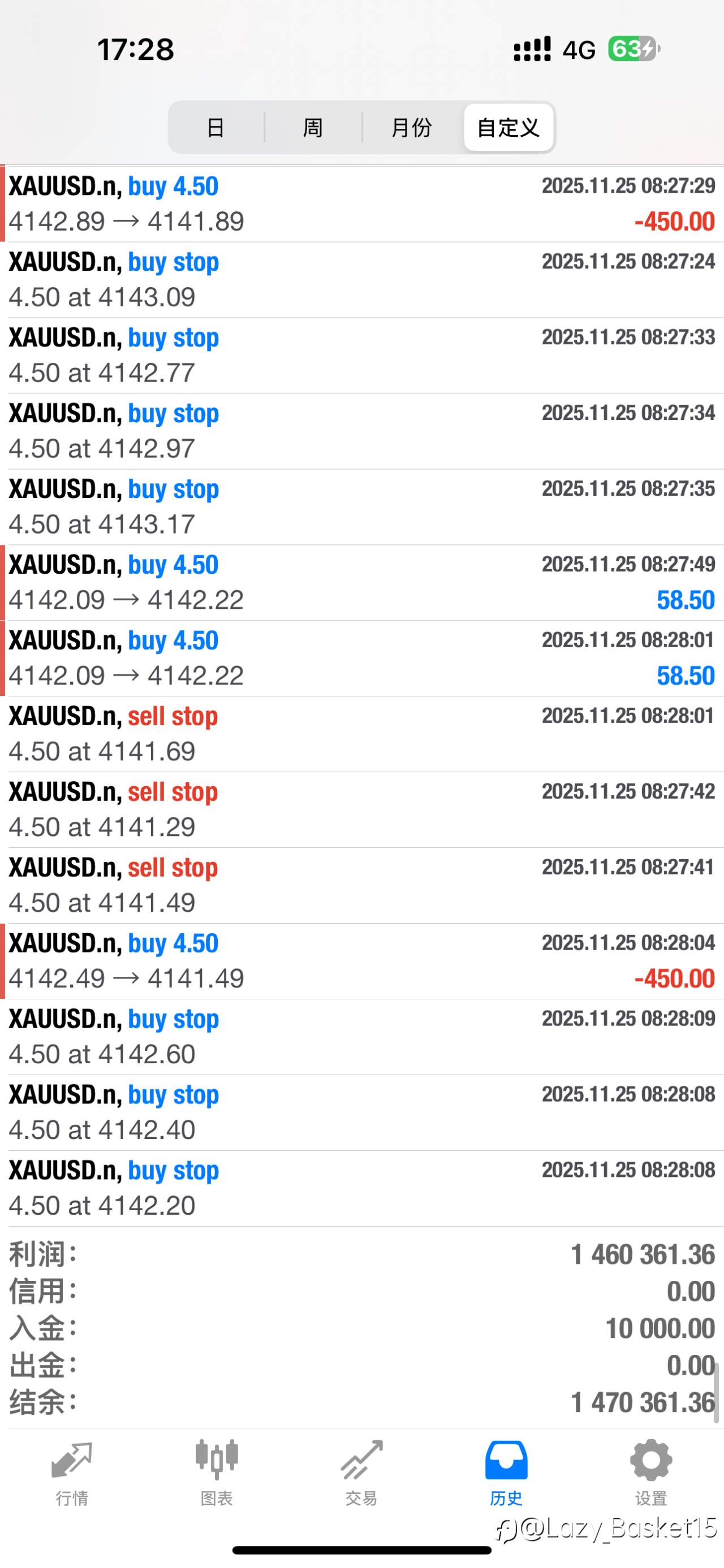Image resolution: width=724 pixels, height=1568 pixels.
Task: Expand the buy 4.50 trade at 08:27:29
Action: tap(361, 204)
